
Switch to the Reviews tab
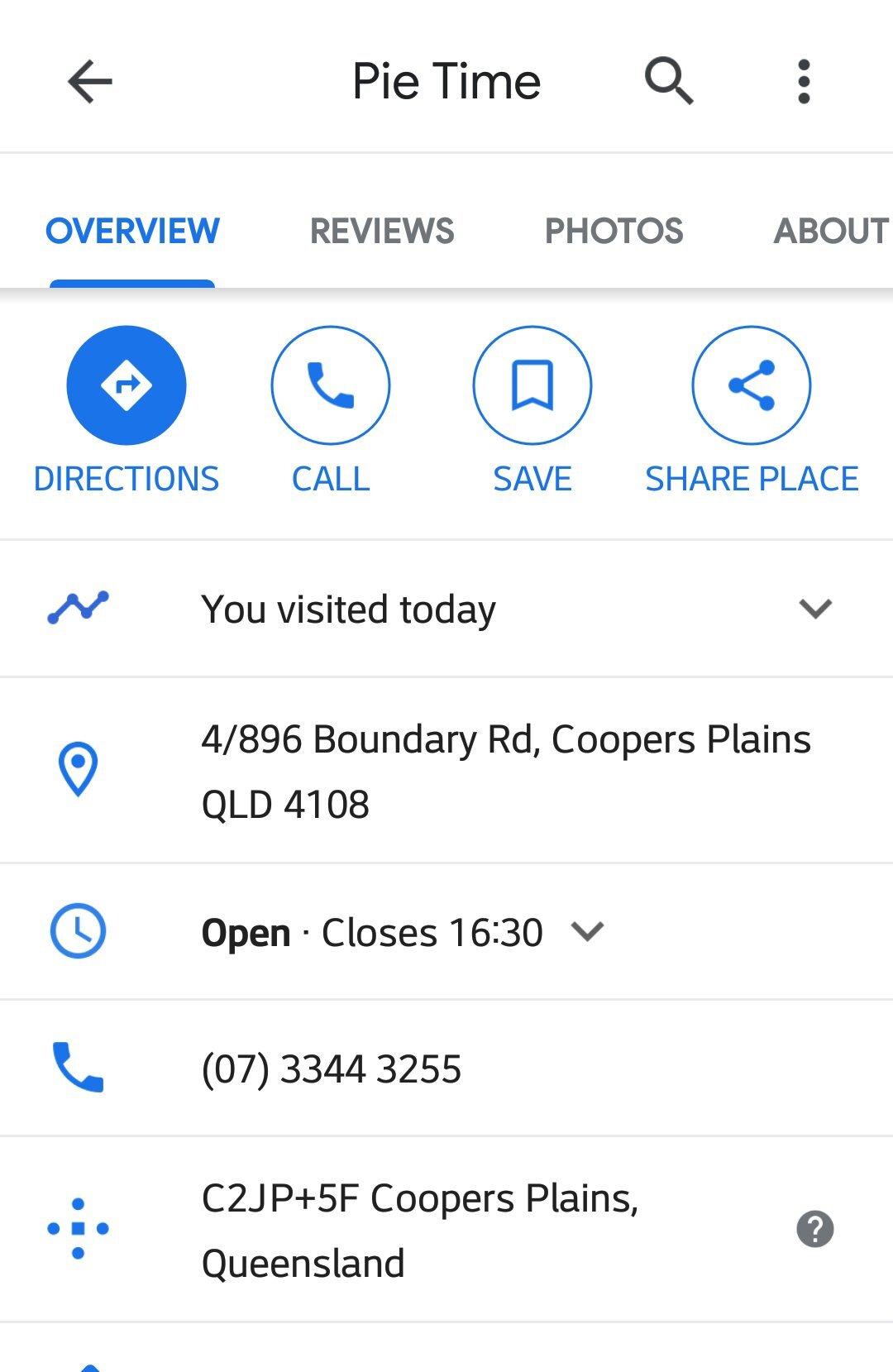coord(381,230)
